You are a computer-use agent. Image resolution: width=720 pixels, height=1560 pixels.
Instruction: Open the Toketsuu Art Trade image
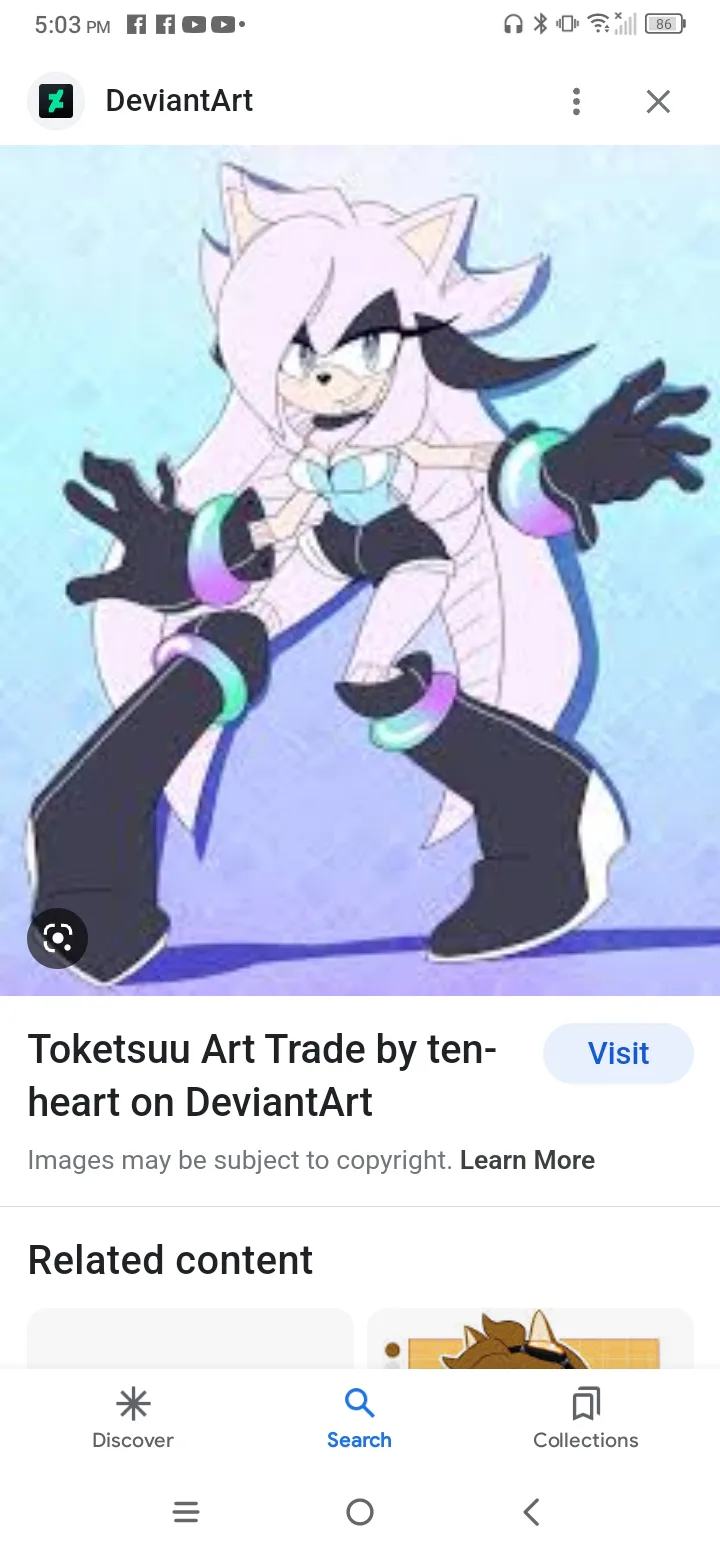click(x=360, y=570)
